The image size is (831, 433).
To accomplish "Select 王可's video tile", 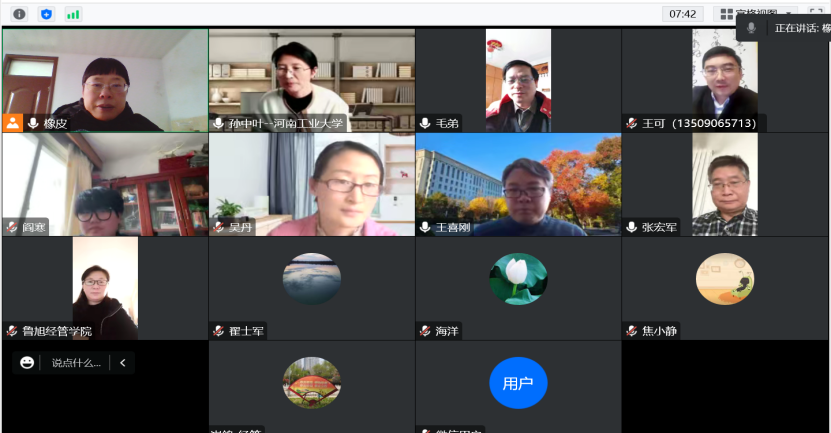I will pos(725,80).
